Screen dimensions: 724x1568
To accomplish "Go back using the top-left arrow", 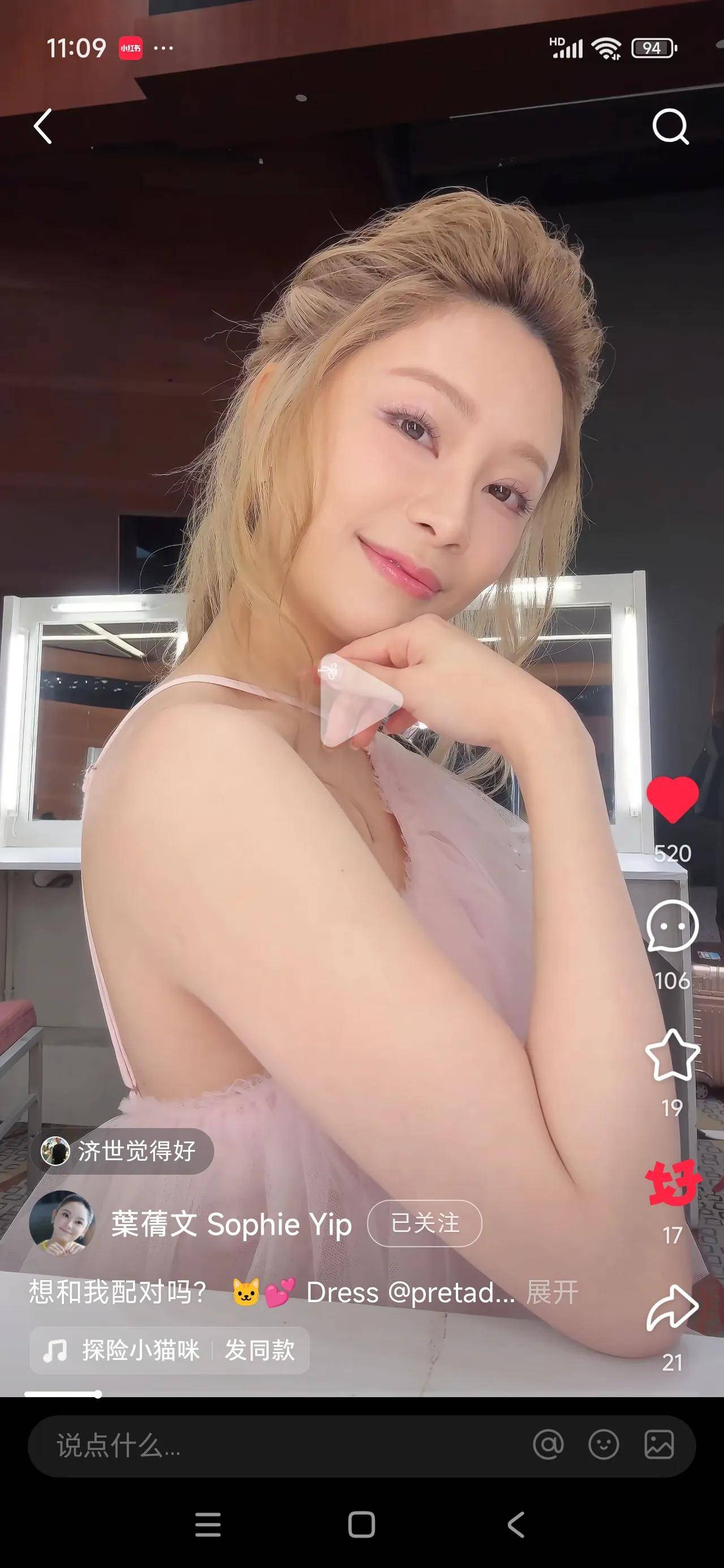I will click(42, 127).
